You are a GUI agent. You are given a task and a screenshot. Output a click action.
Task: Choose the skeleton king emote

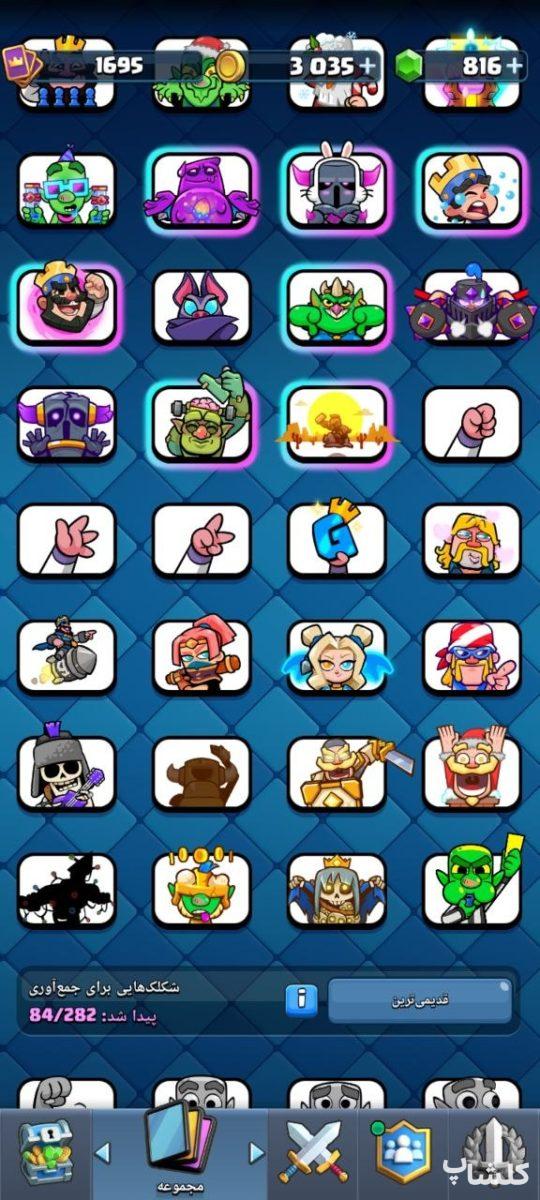click(337, 887)
